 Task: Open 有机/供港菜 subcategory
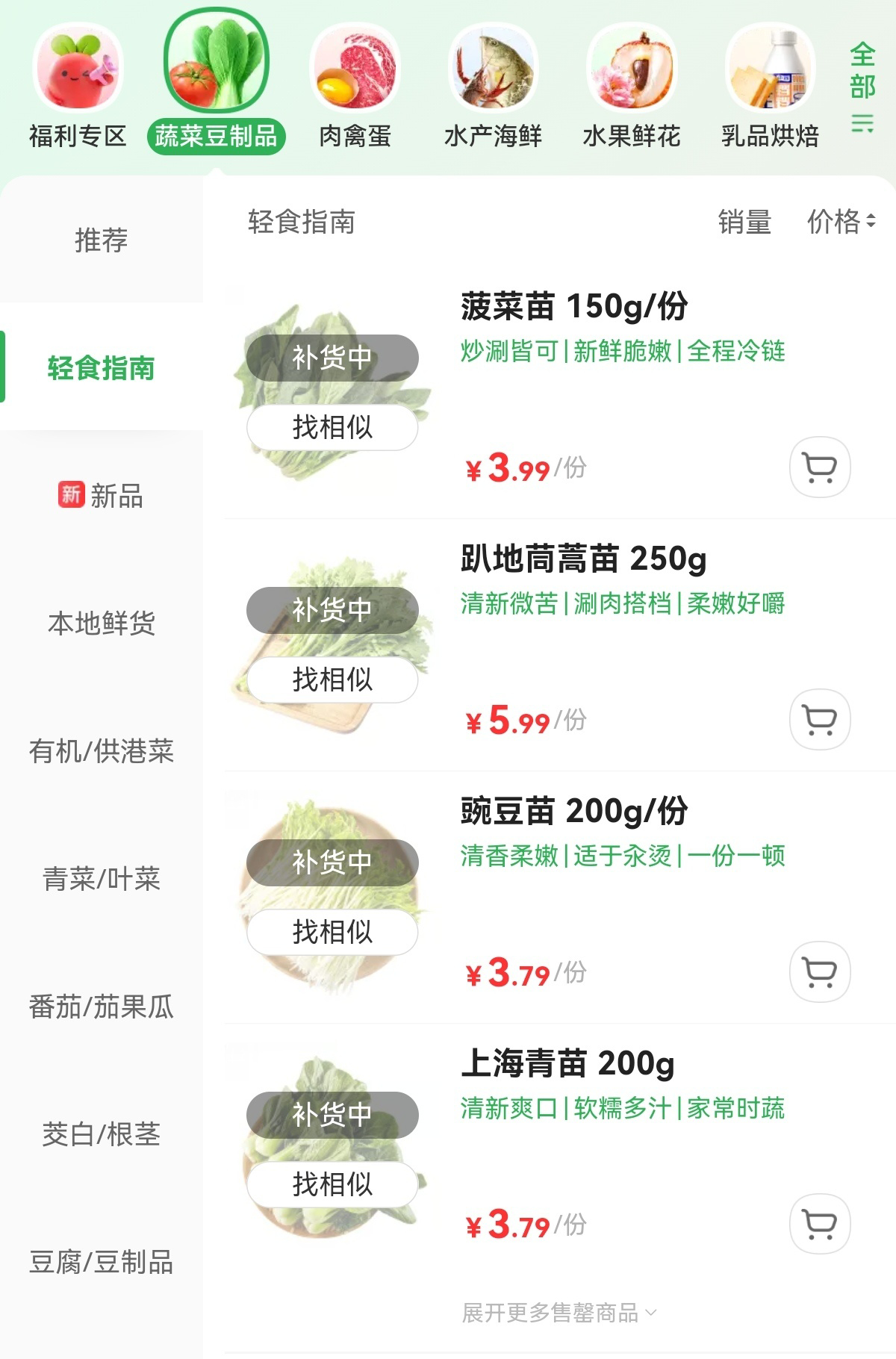pos(102,750)
